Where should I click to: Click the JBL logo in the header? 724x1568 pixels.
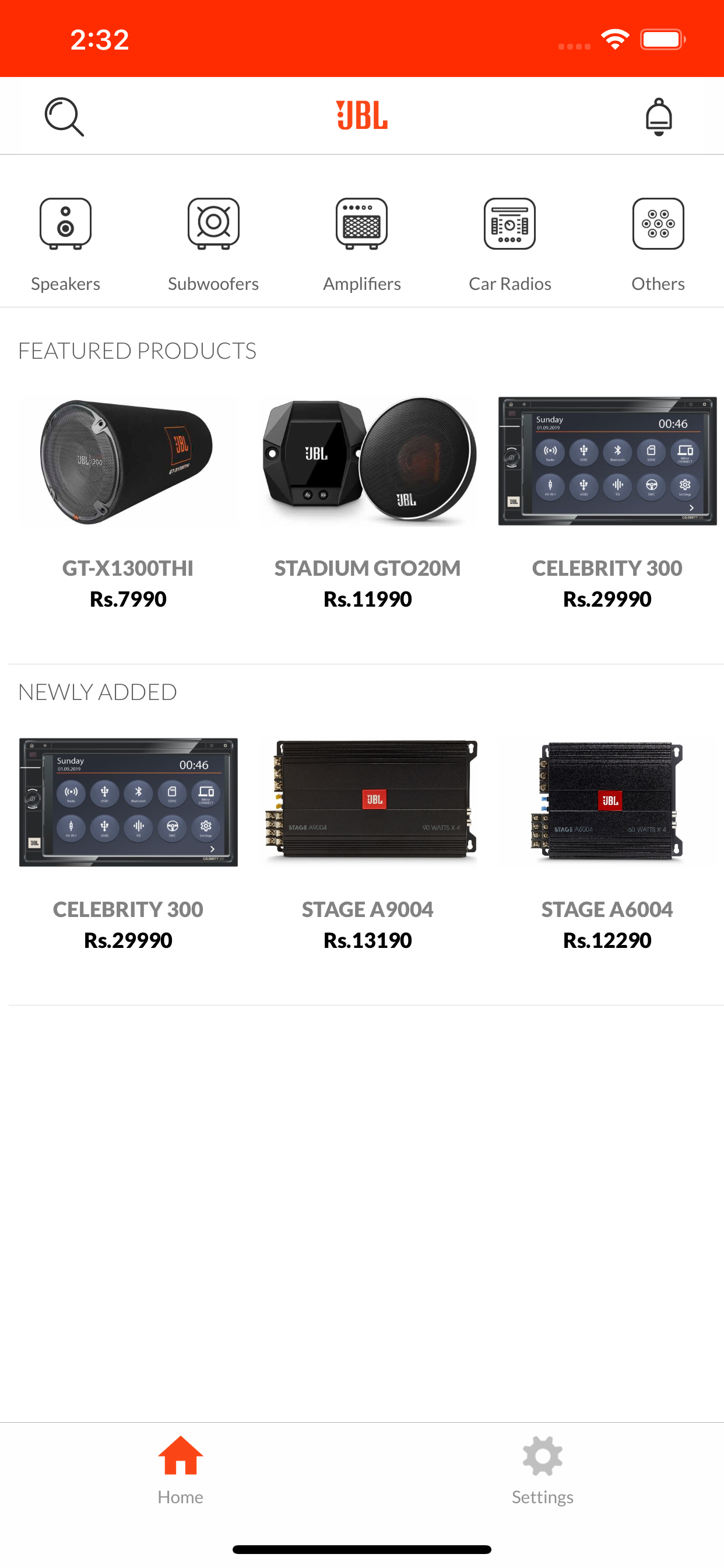coord(361,115)
